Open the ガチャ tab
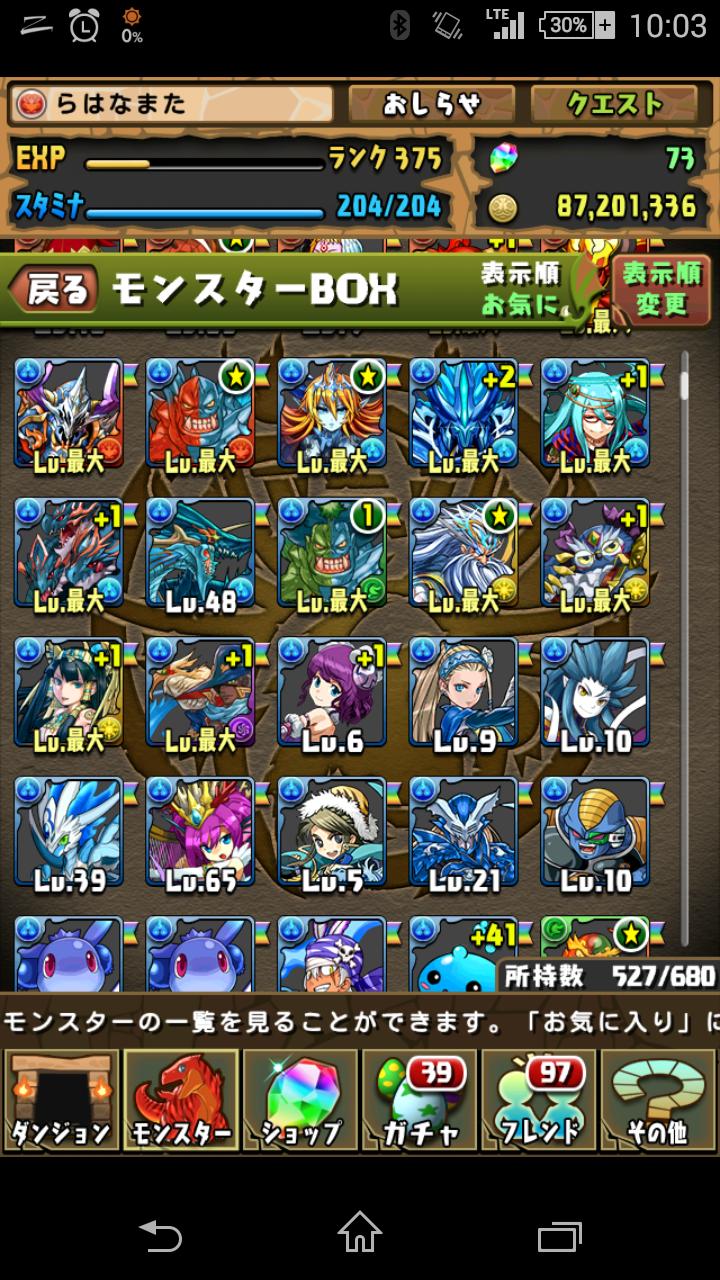Image resolution: width=720 pixels, height=1280 pixels. (x=420, y=1099)
